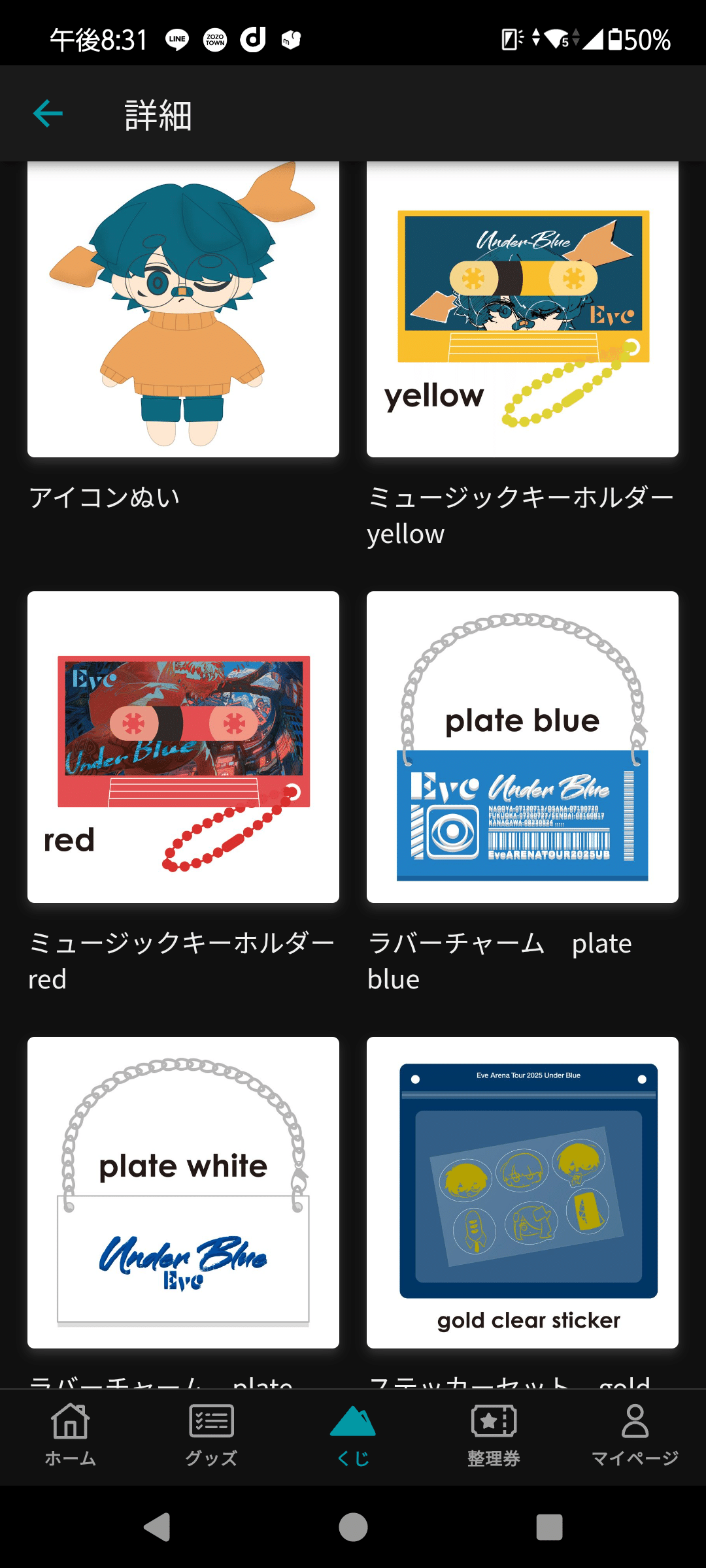The image size is (706, 1568).
Task: Tap the LINE icon in the status bar
Action: [175, 39]
